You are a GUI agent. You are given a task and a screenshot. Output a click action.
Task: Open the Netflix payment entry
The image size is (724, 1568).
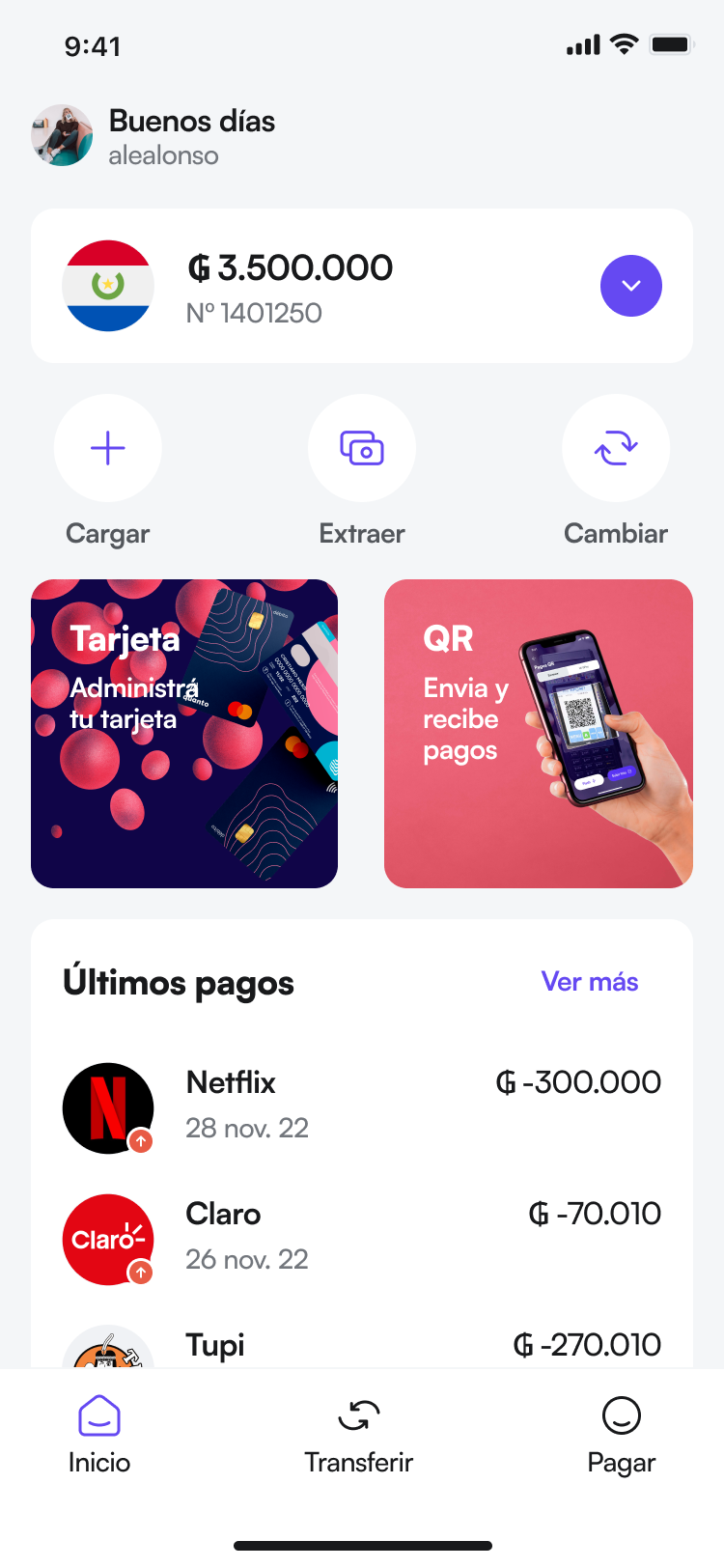pos(362,1106)
